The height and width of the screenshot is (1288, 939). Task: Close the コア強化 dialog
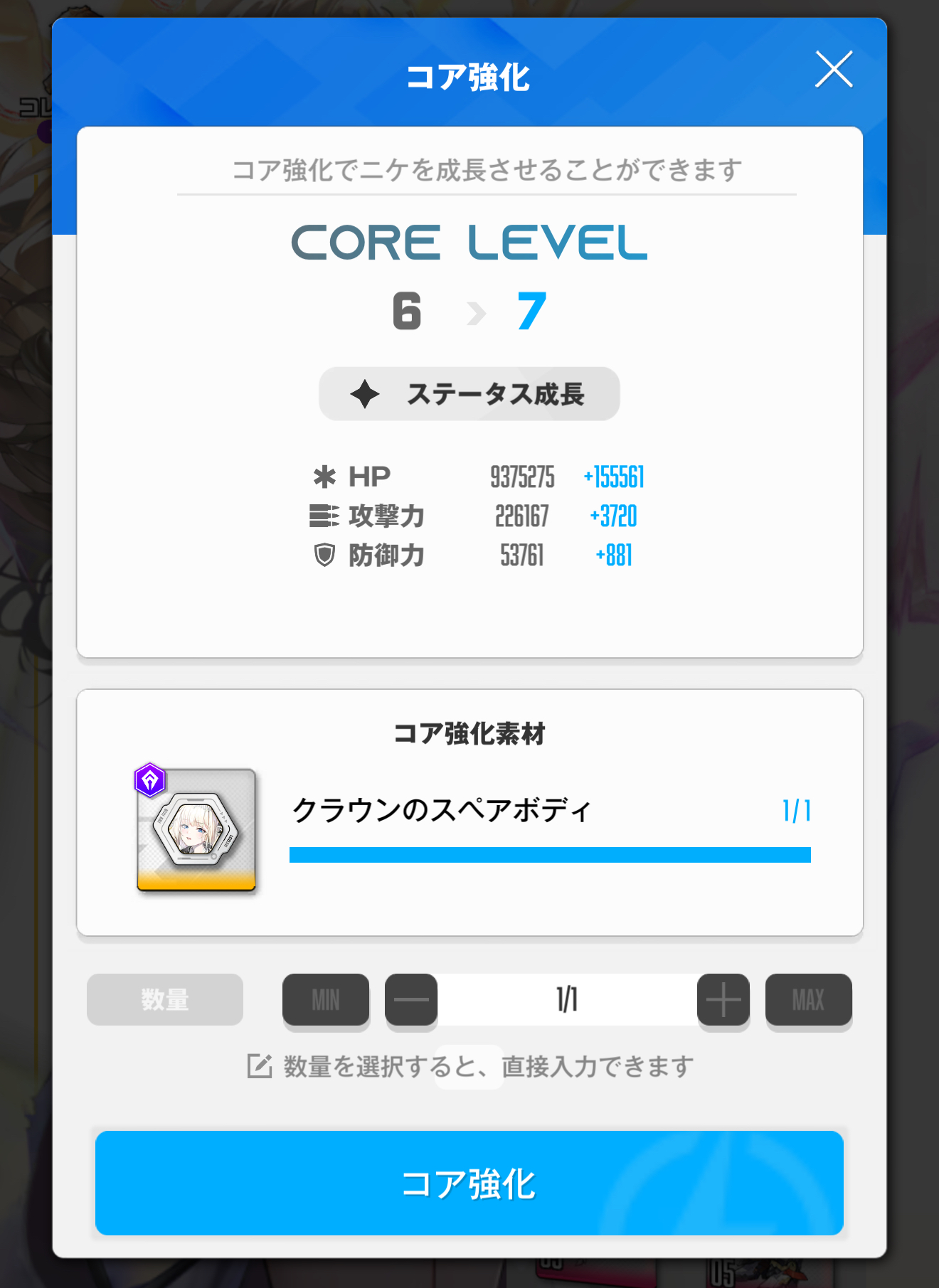[x=833, y=69]
